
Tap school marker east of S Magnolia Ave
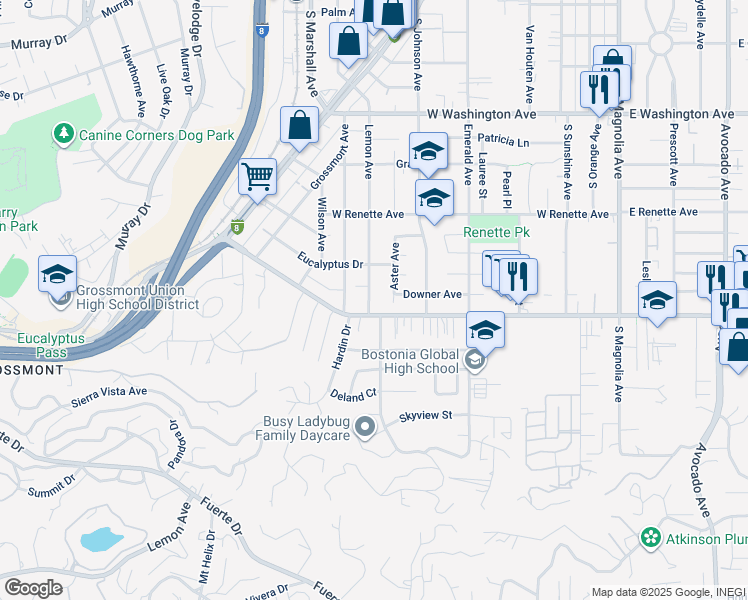pyautogui.click(x=657, y=303)
